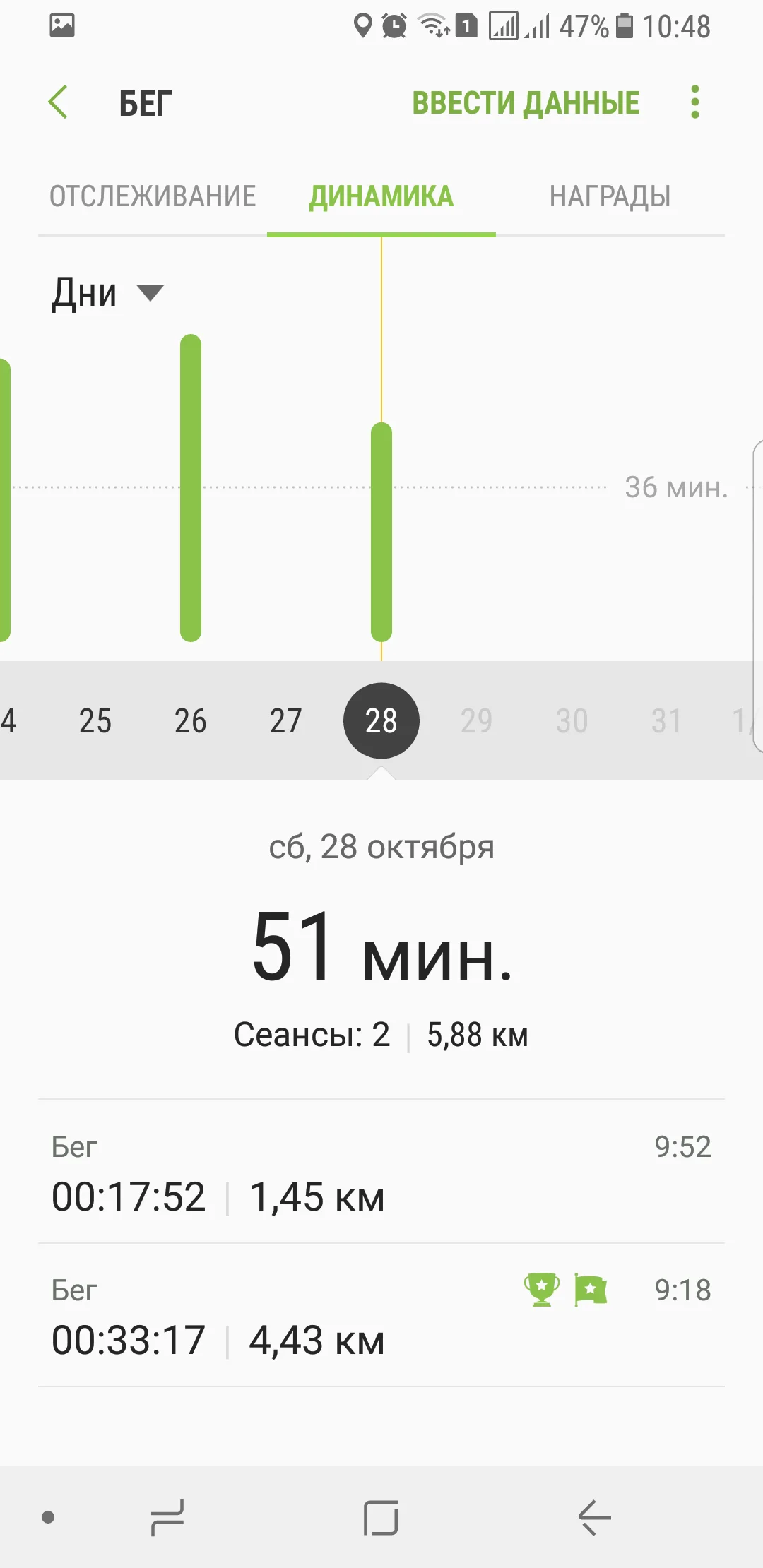Select day 25 on the date strip
Screen dimensions: 763x1568
[95, 721]
